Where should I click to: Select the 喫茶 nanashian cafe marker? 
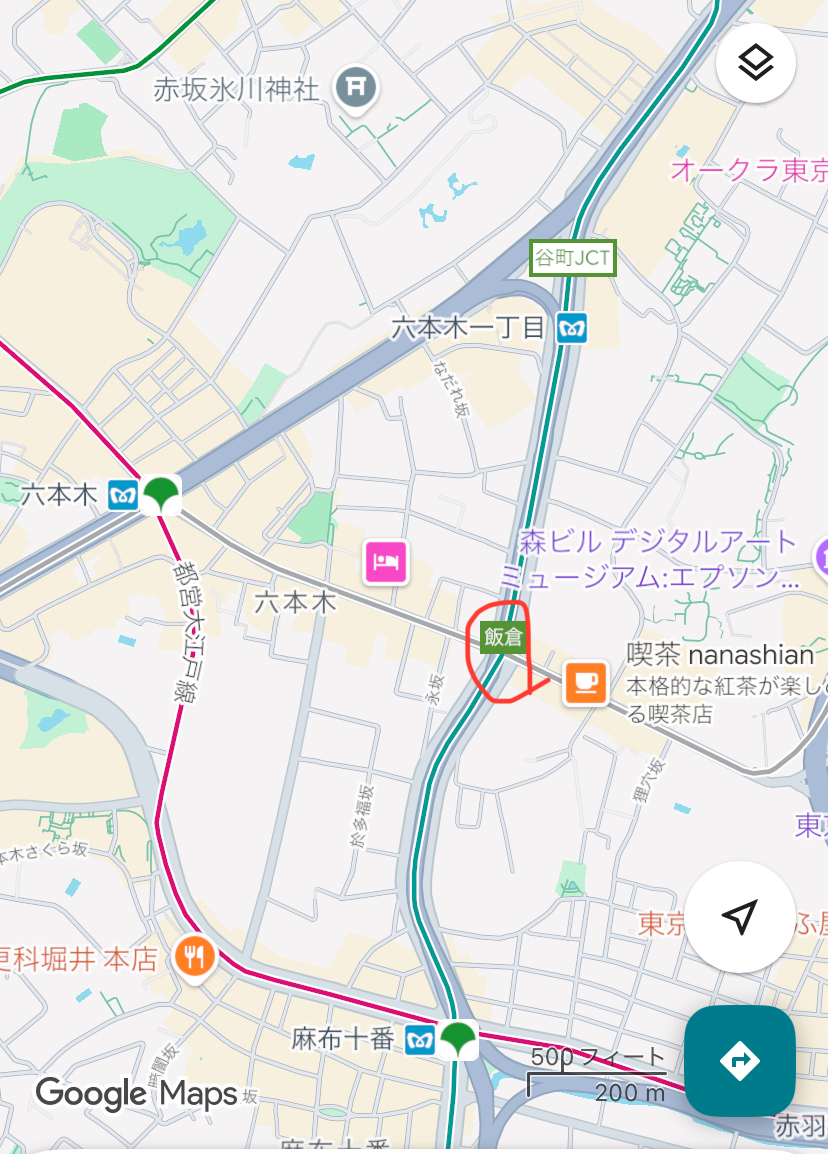point(585,682)
